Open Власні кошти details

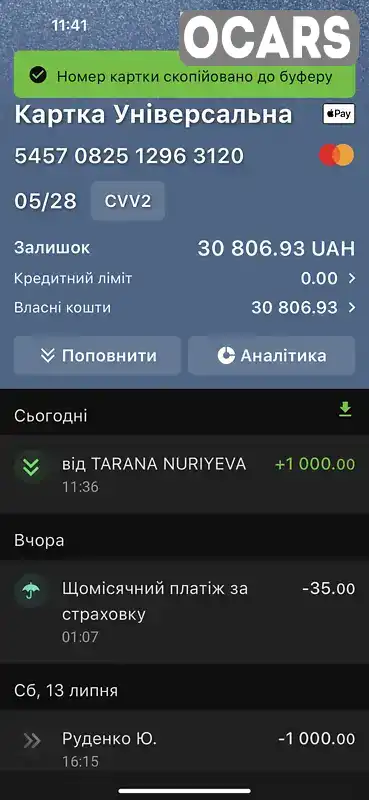(x=184, y=308)
